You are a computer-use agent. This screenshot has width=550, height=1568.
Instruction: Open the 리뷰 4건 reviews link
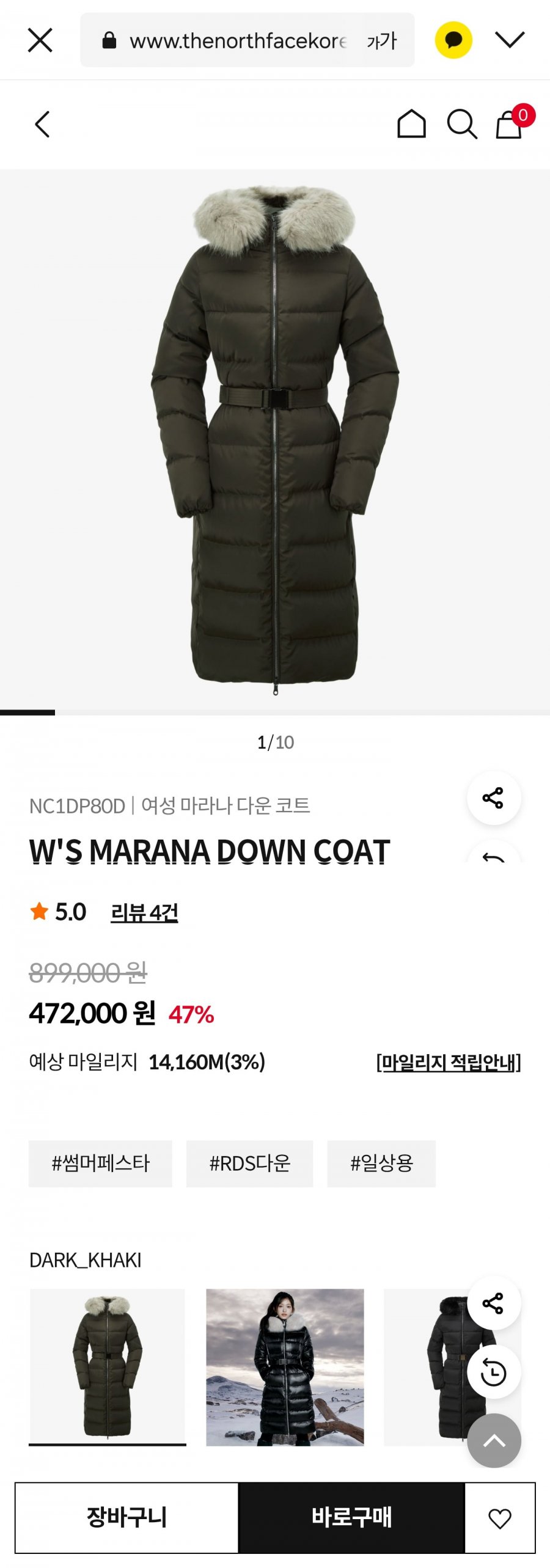coord(144,912)
